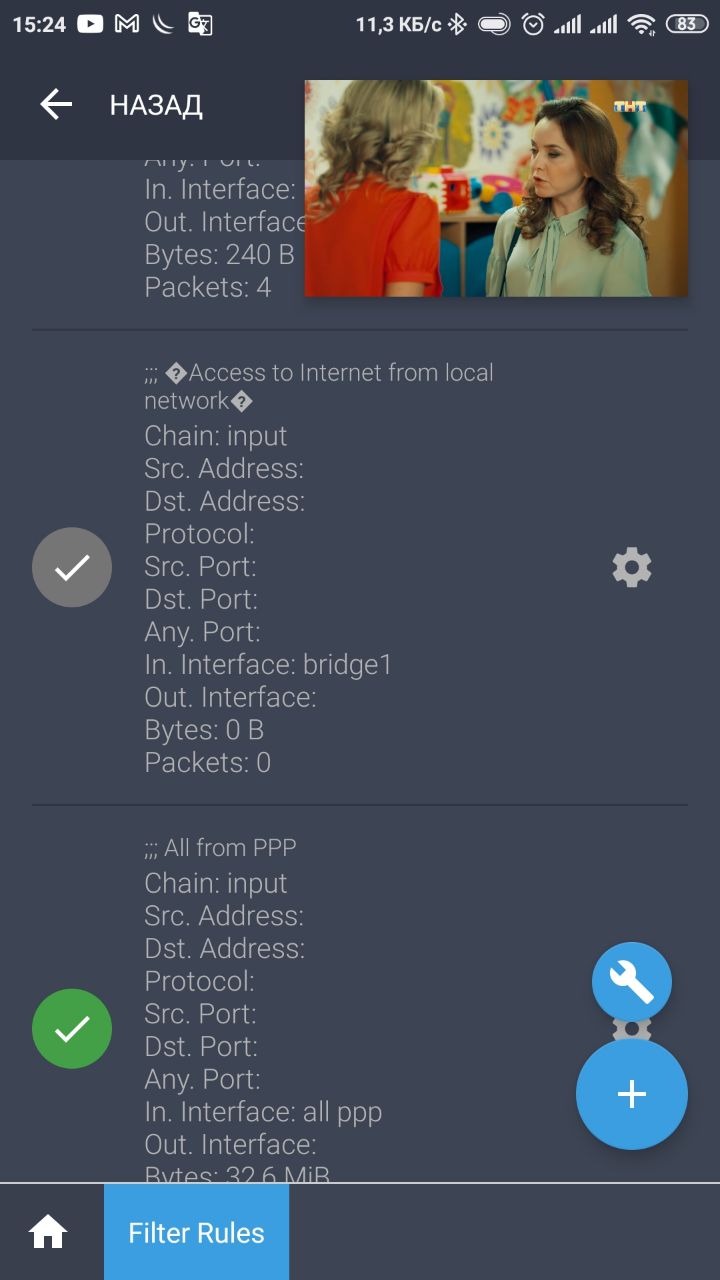720x1280 pixels.
Task: Go back using the НАЗАД arrow
Action: pos(56,104)
